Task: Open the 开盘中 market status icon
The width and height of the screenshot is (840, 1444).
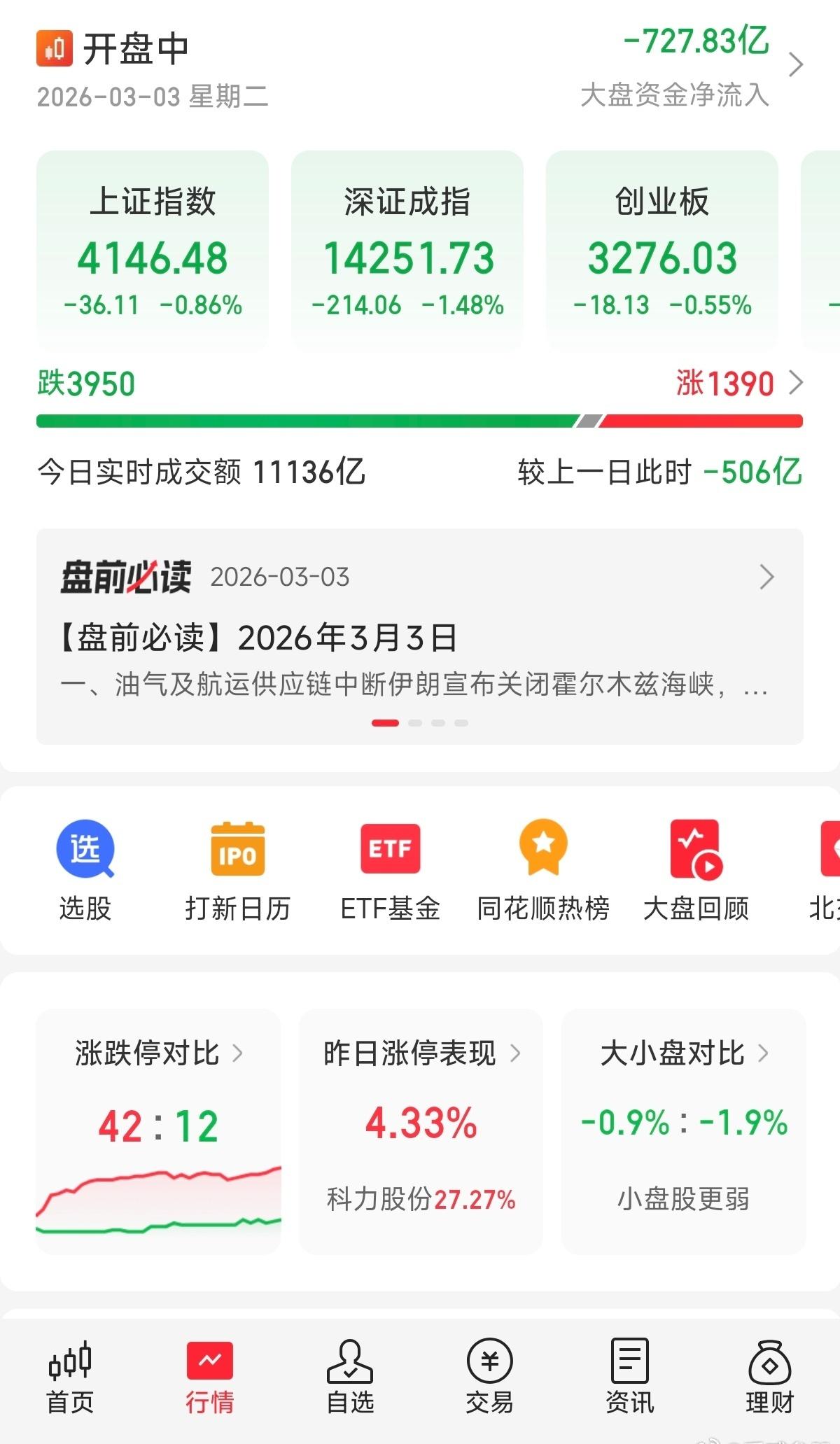Action: (x=53, y=48)
